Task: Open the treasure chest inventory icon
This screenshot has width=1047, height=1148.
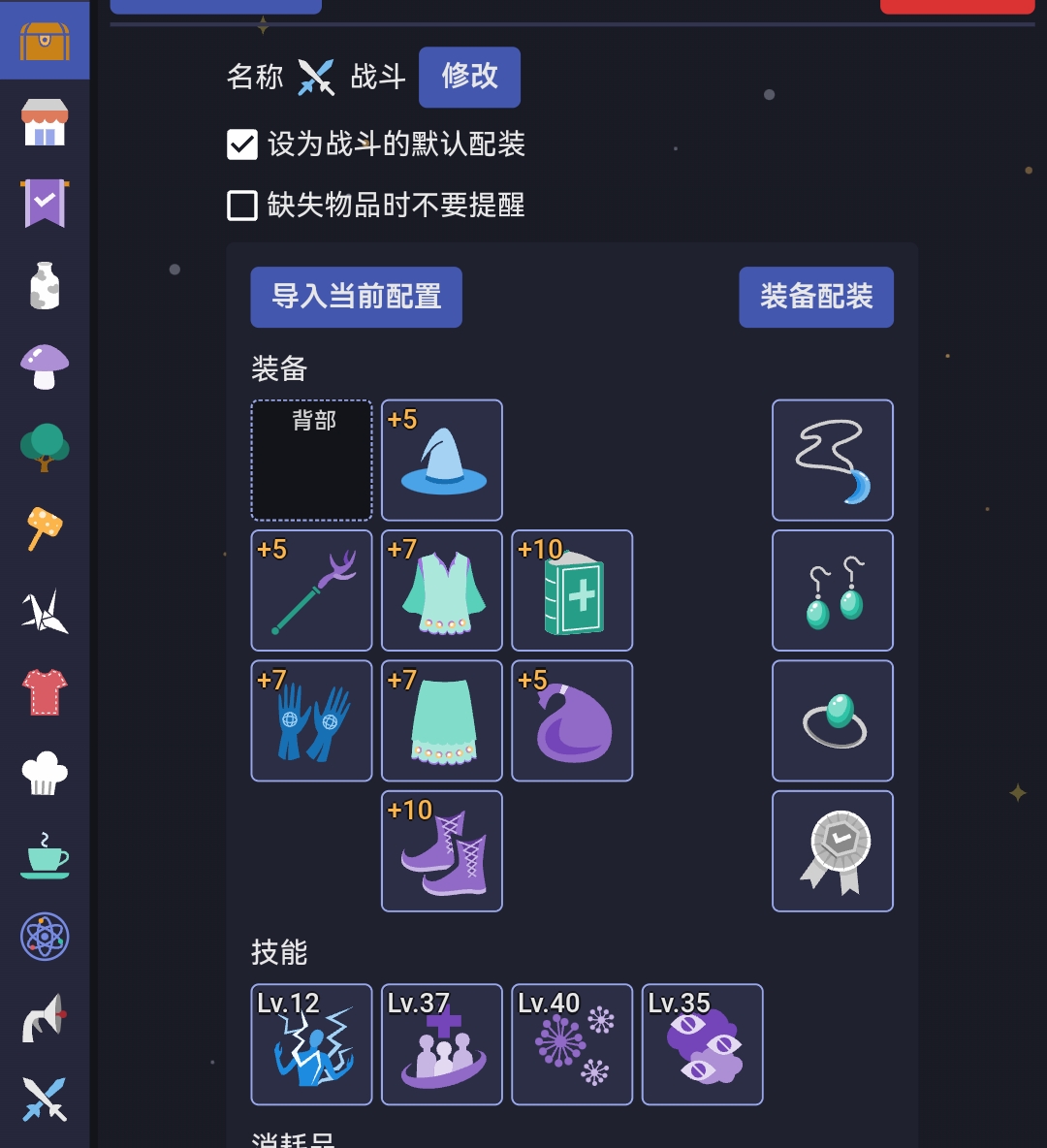Action: pyautogui.click(x=45, y=42)
